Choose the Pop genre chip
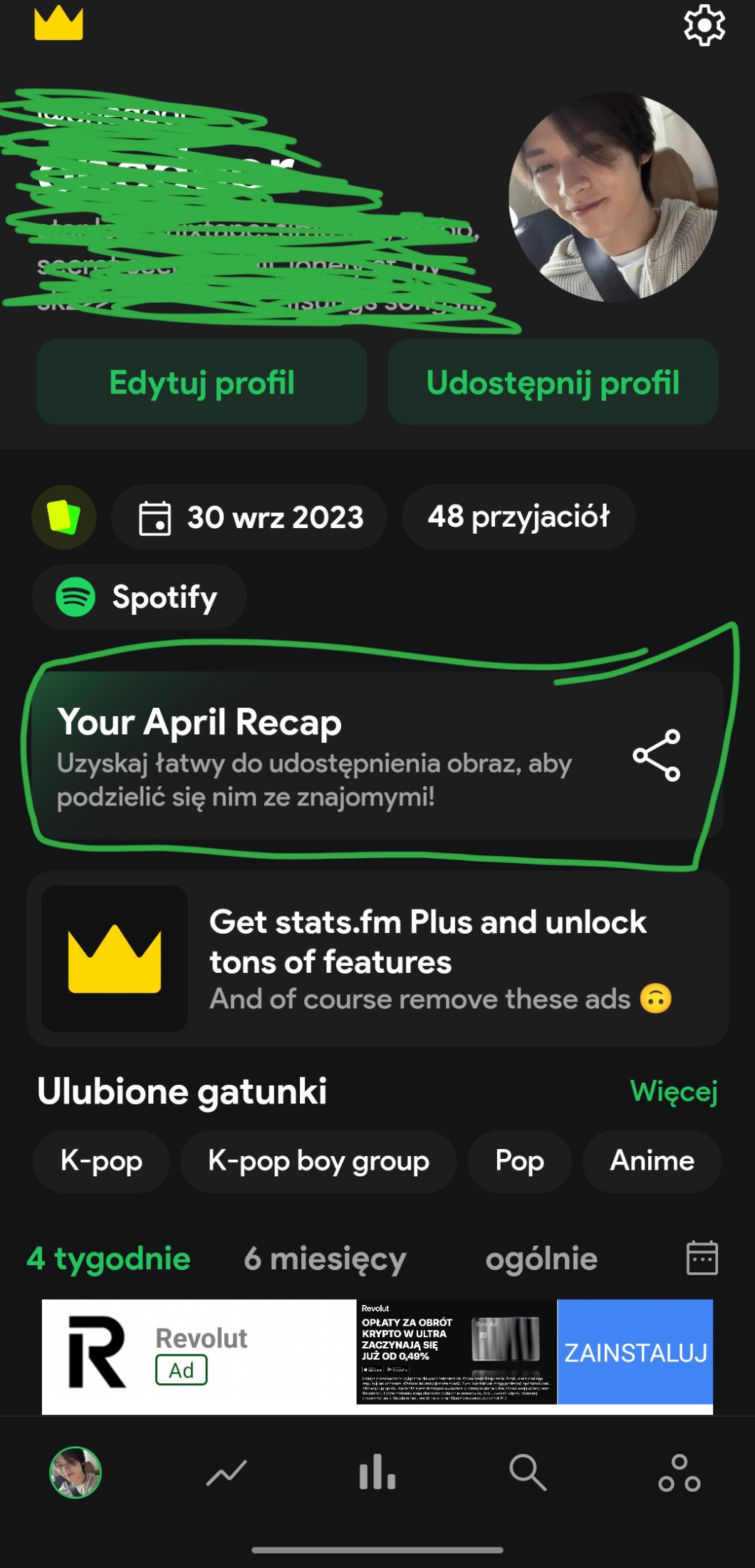This screenshot has width=755, height=1568. click(519, 1161)
